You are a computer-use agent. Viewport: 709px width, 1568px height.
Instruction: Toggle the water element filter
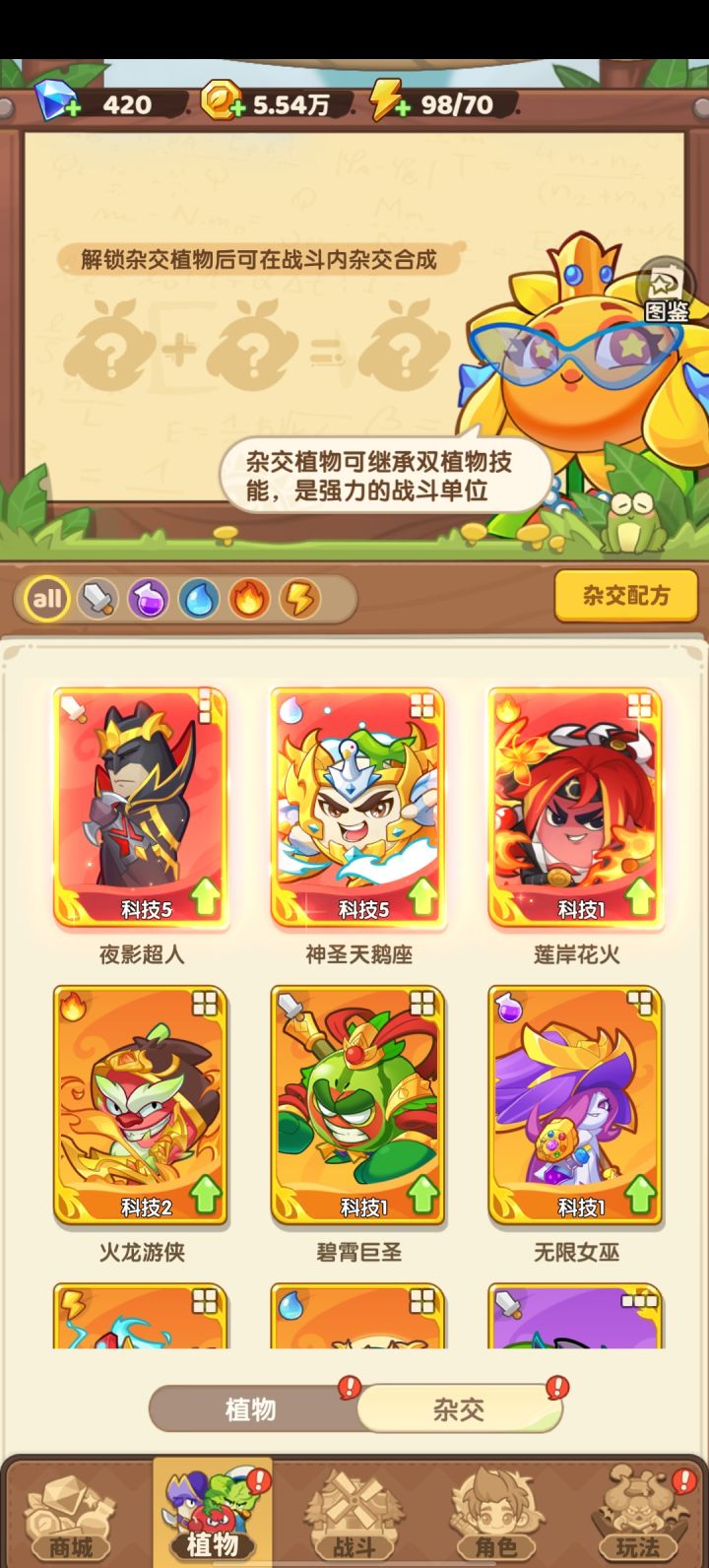(x=199, y=598)
